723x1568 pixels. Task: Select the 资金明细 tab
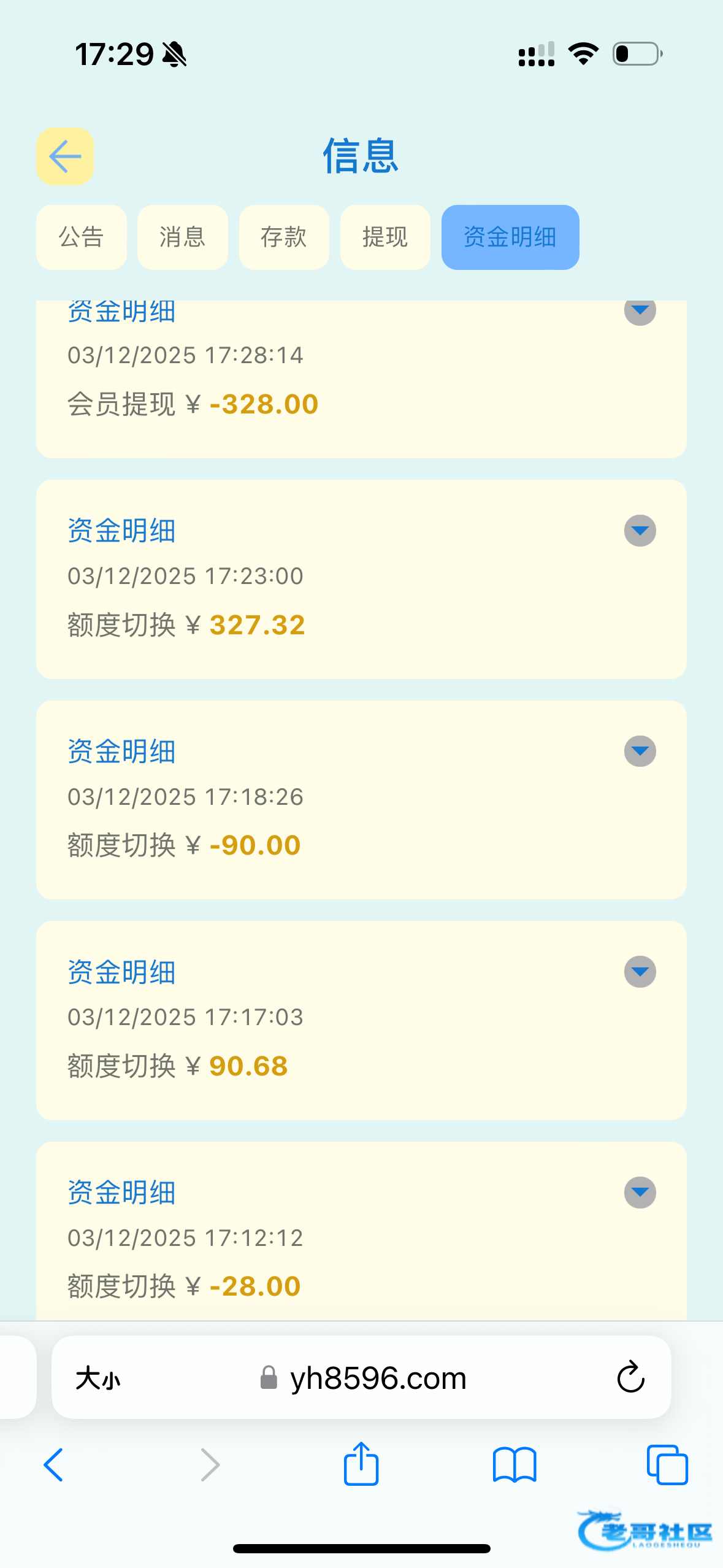pyautogui.click(x=510, y=237)
